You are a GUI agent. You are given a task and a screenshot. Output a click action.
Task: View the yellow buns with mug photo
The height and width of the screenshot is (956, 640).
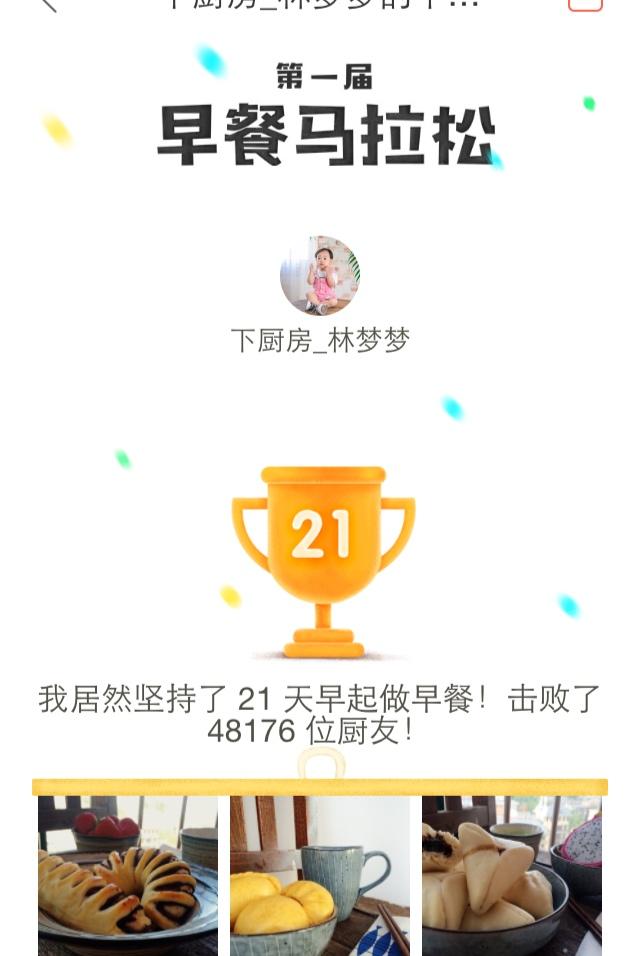pos(320,875)
